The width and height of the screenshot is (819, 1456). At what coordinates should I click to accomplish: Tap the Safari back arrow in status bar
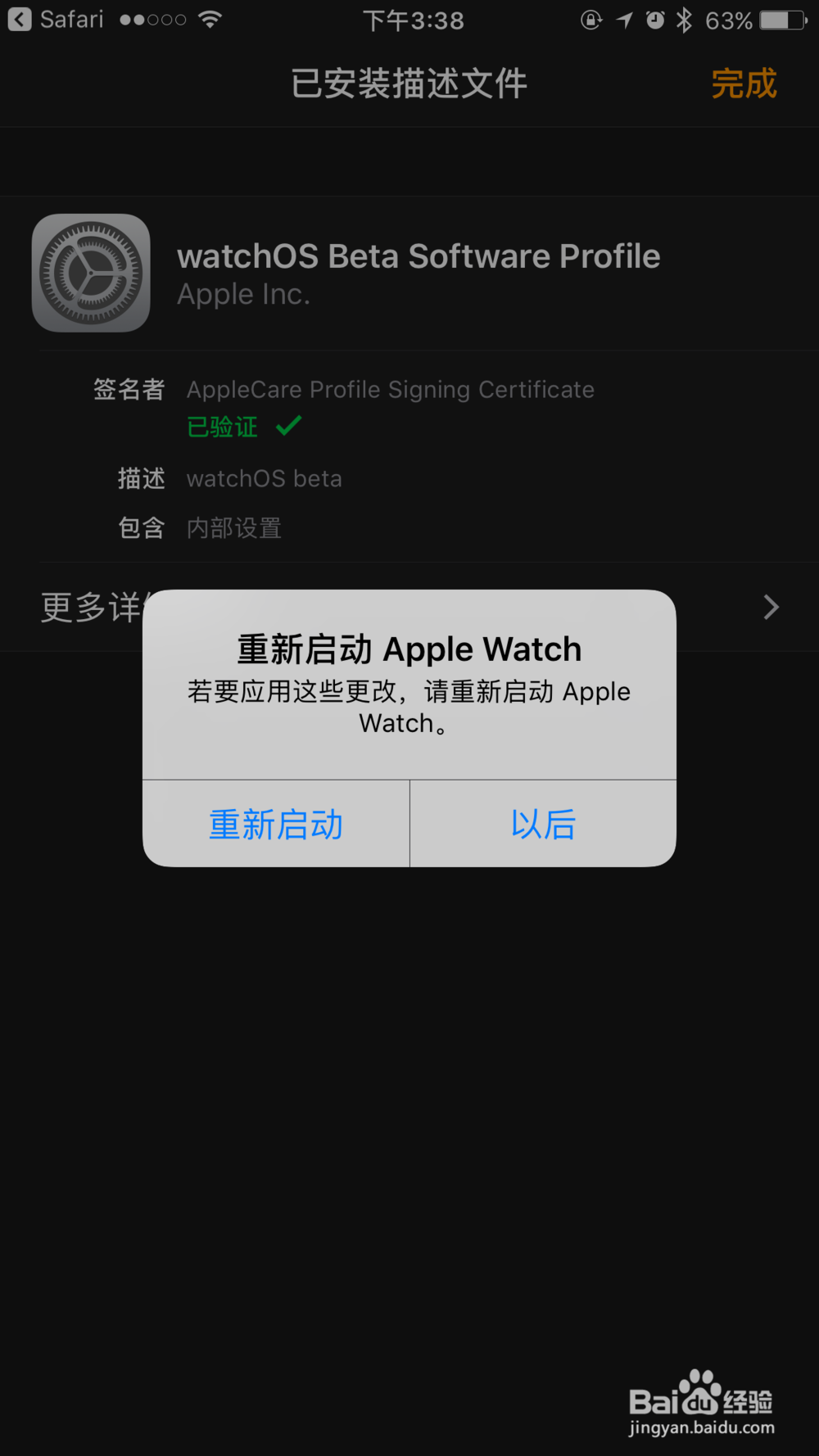pos(18,20)
